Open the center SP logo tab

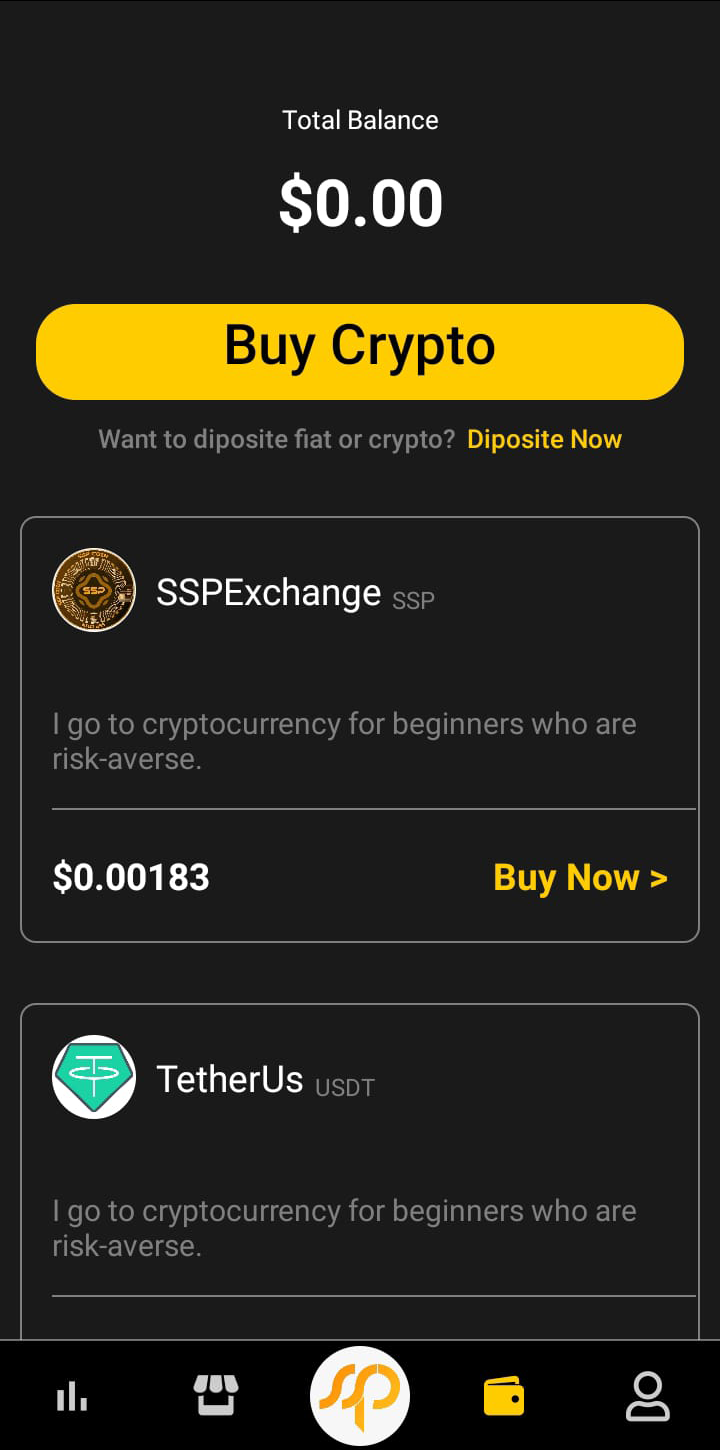(x=360, y=1394)
